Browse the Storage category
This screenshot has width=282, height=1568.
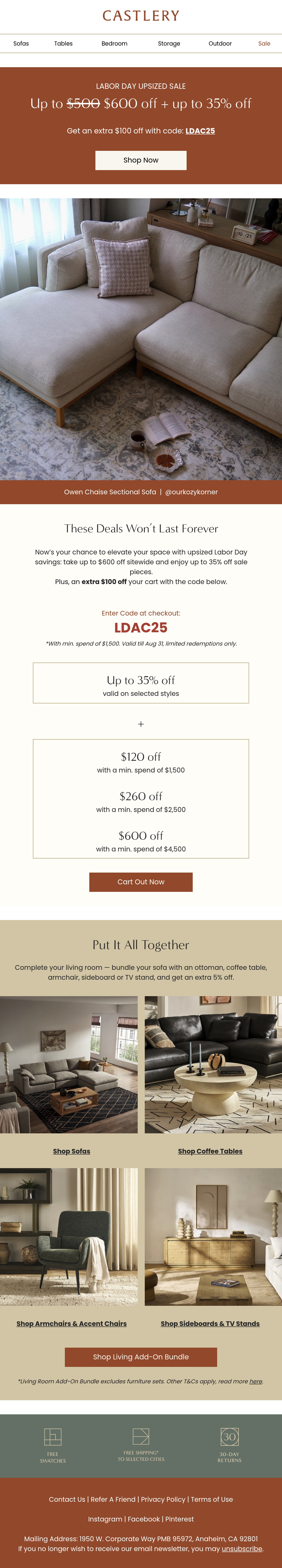click(x=169, y=44)
